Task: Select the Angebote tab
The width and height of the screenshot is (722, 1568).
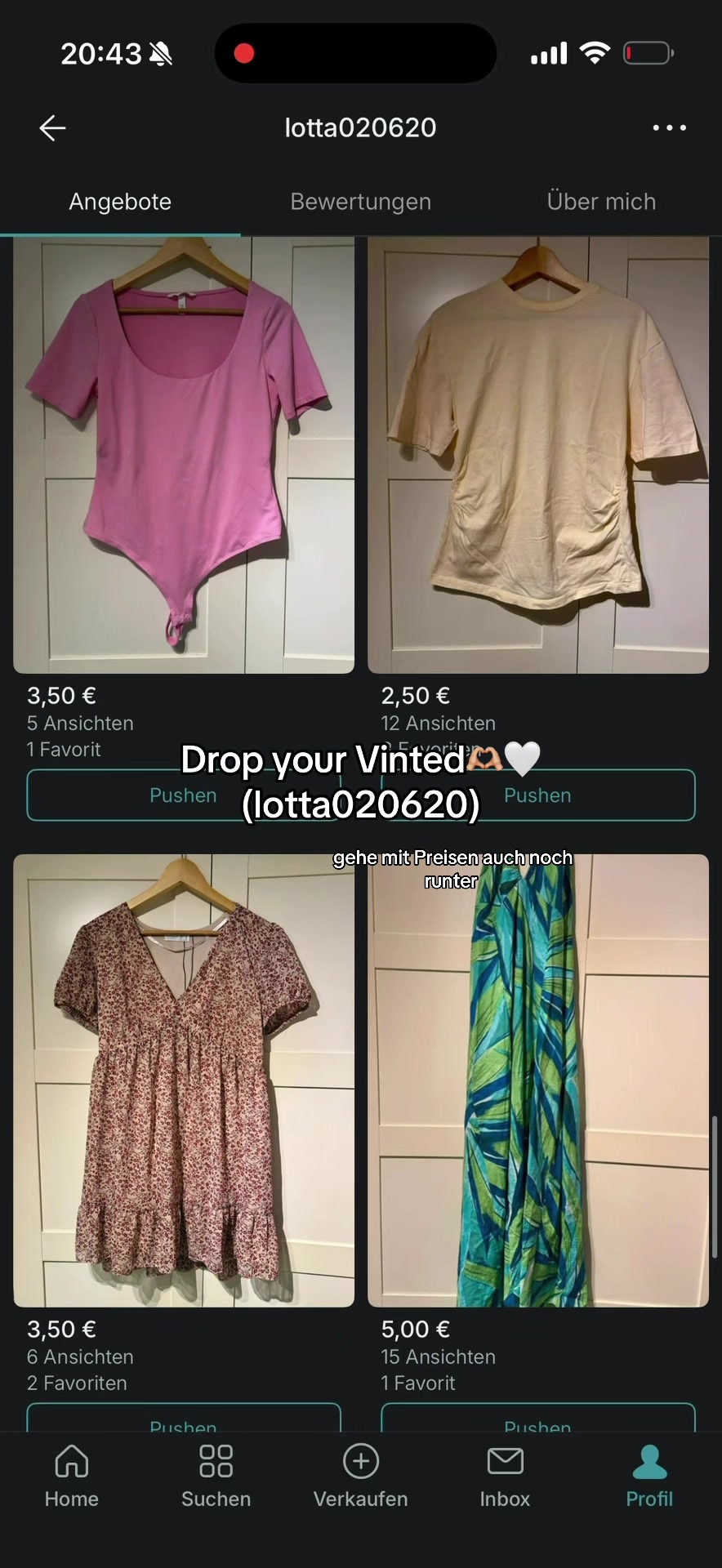Action: pyautogui.click(x=120, y=202)
